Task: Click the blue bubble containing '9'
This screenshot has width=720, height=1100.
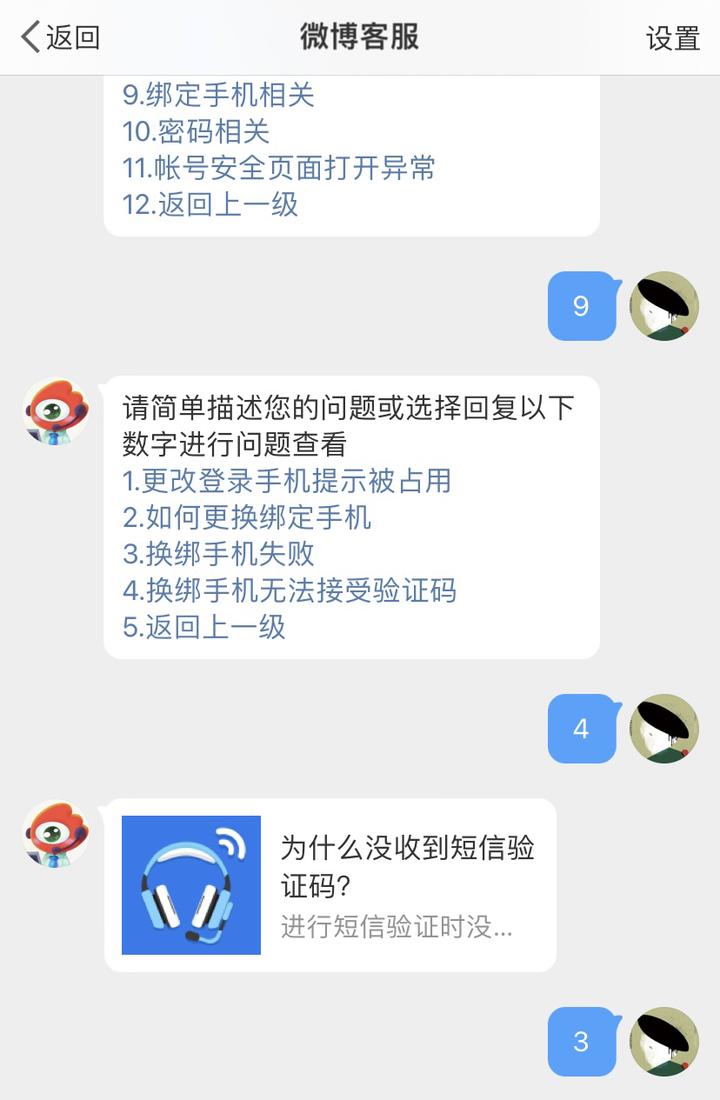Action: tap(581, 307)
